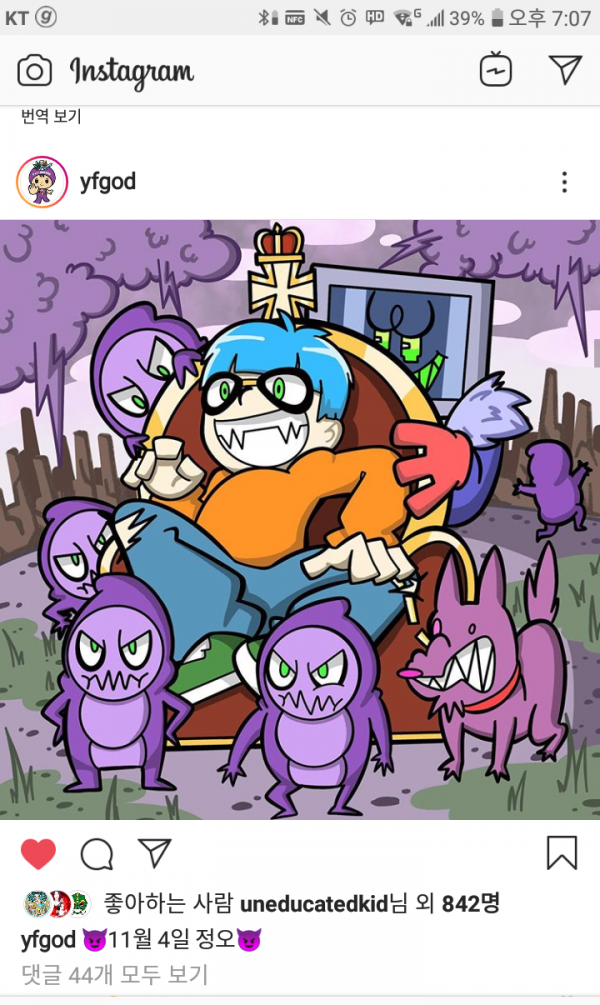600x1005 pixels.
Task: Open direct messages
Action: 565,69
